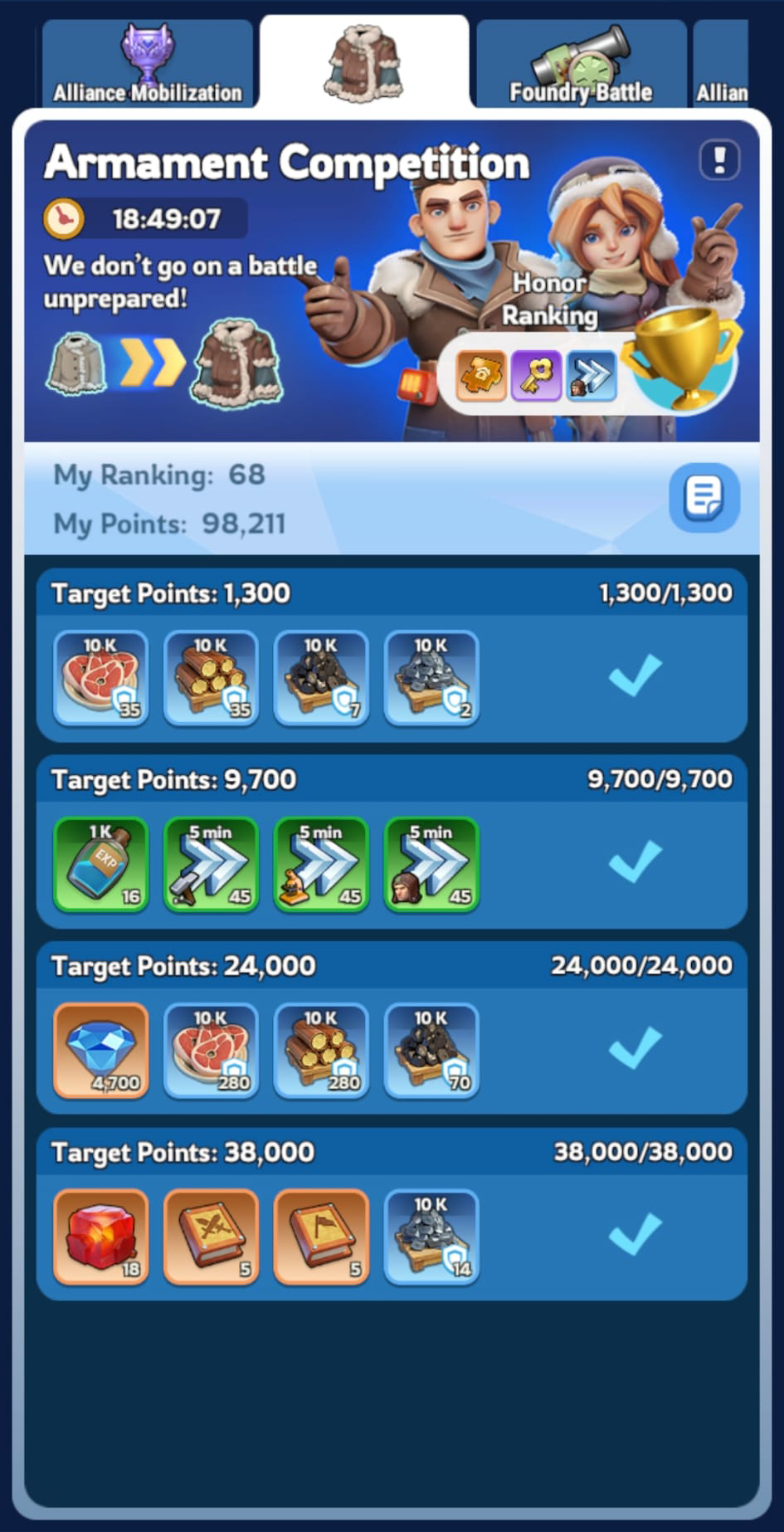Screen dimensions: 784x1532
Task: Tap the 10K wood reward with 35
Action: coord(212,678)
